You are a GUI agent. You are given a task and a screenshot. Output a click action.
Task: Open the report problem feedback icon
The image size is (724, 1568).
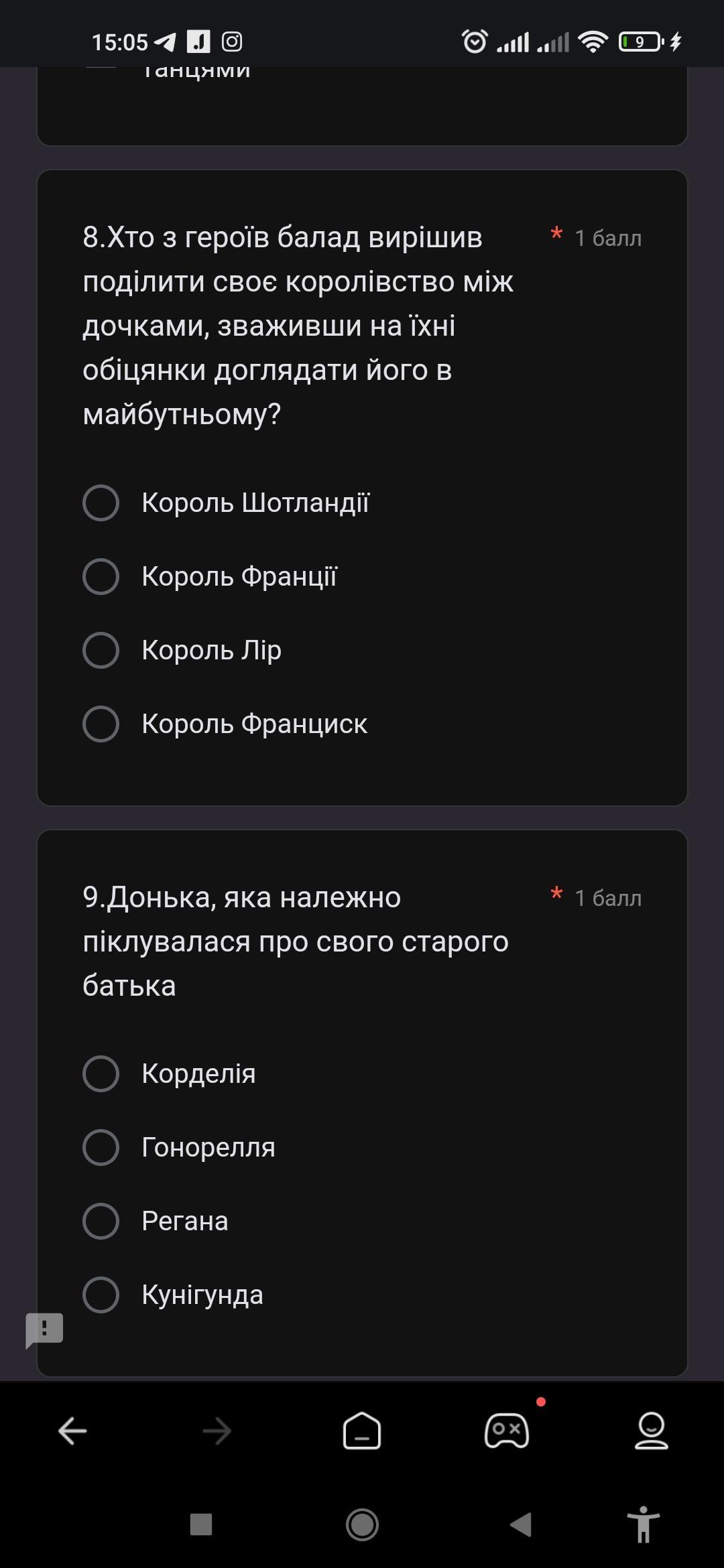(44, 1330)
